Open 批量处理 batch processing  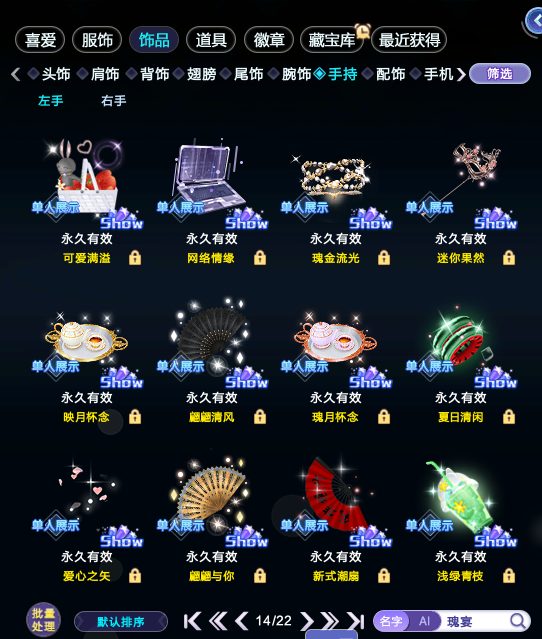click(x=43, y=620)
